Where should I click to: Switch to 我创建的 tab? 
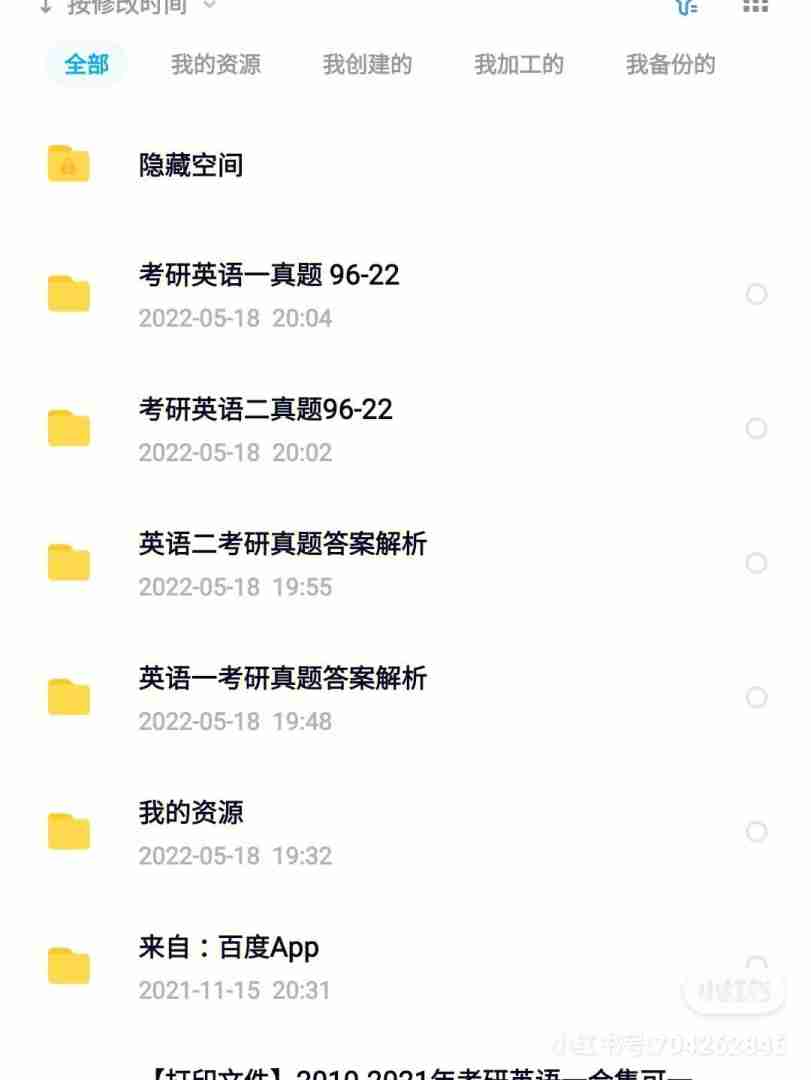click(x=367, y=65)
